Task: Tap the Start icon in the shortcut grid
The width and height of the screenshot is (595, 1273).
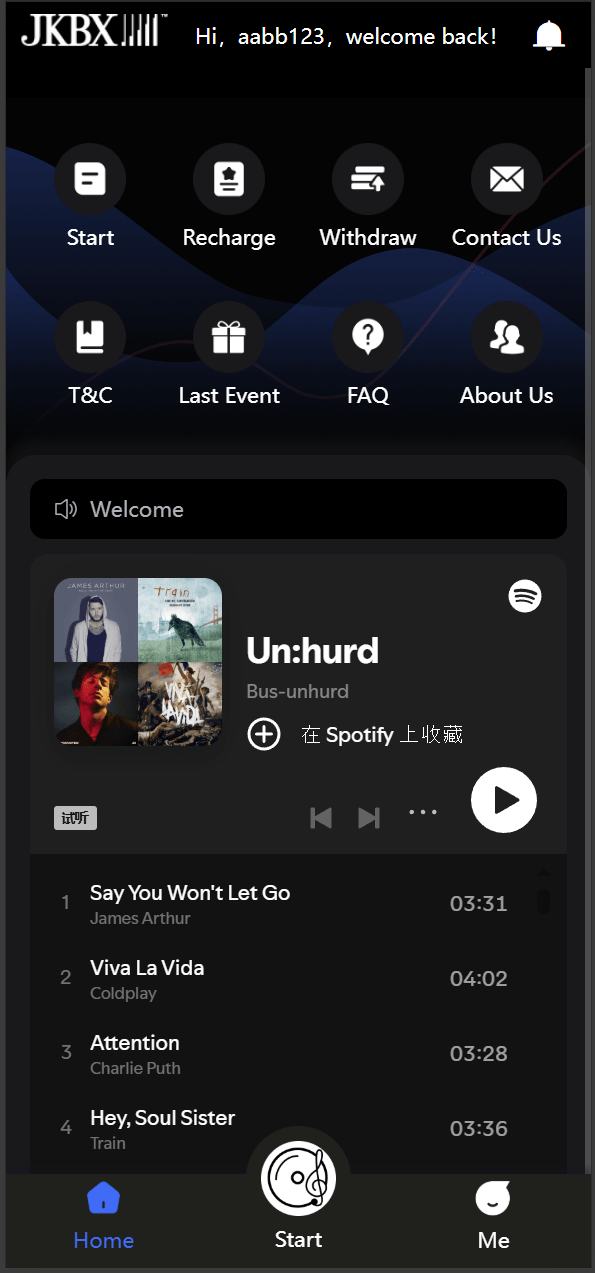Action: pos(90,180)
